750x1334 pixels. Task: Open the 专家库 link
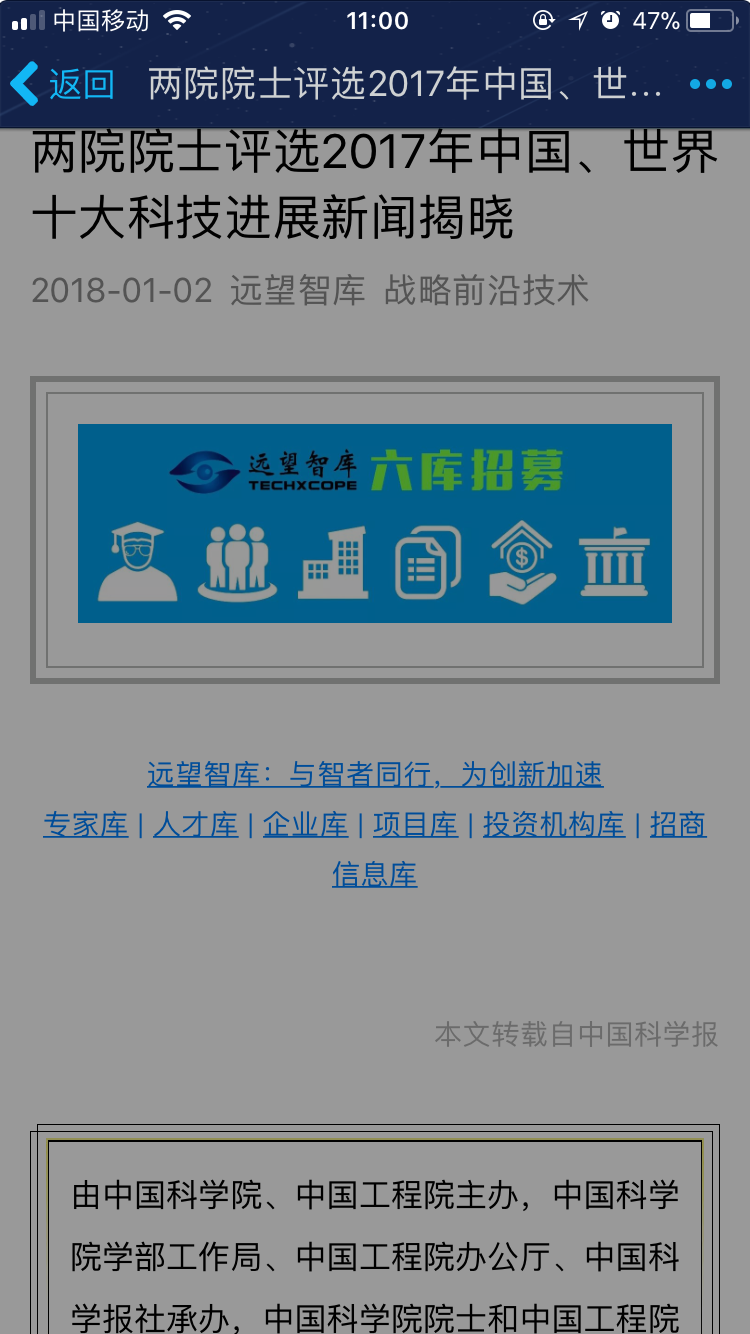pos(86,825)
